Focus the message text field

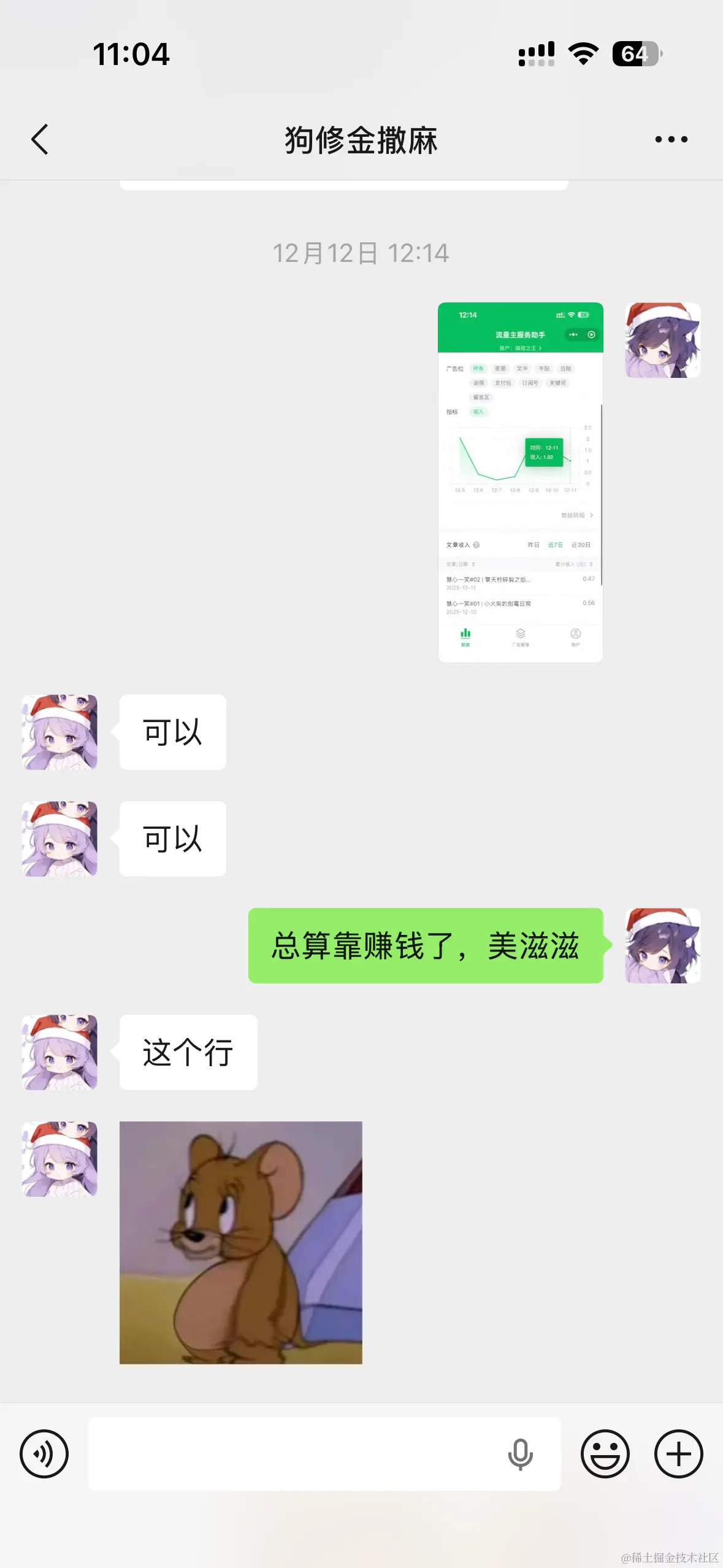click(x=294, y=1453)
